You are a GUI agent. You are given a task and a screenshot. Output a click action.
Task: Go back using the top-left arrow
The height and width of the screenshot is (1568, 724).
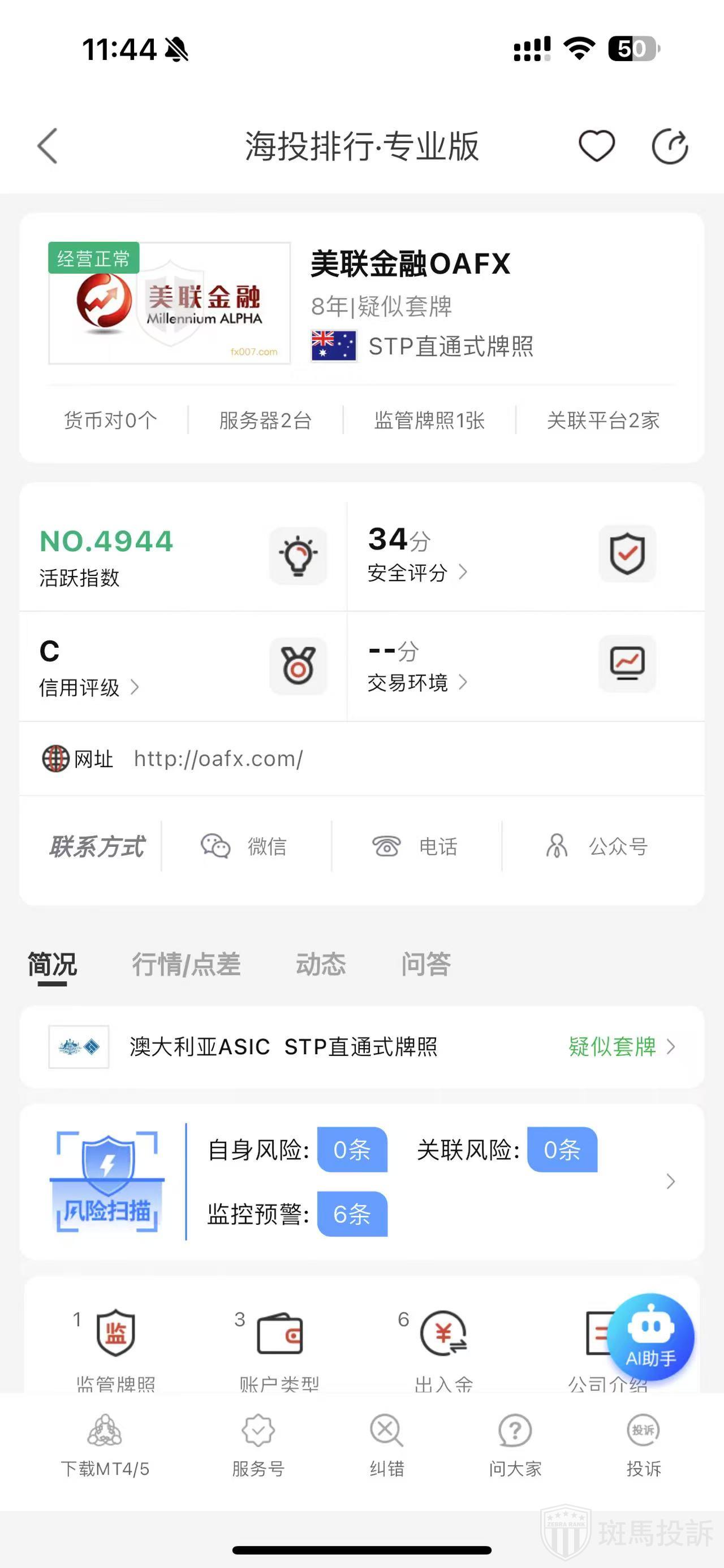point(48,146)
